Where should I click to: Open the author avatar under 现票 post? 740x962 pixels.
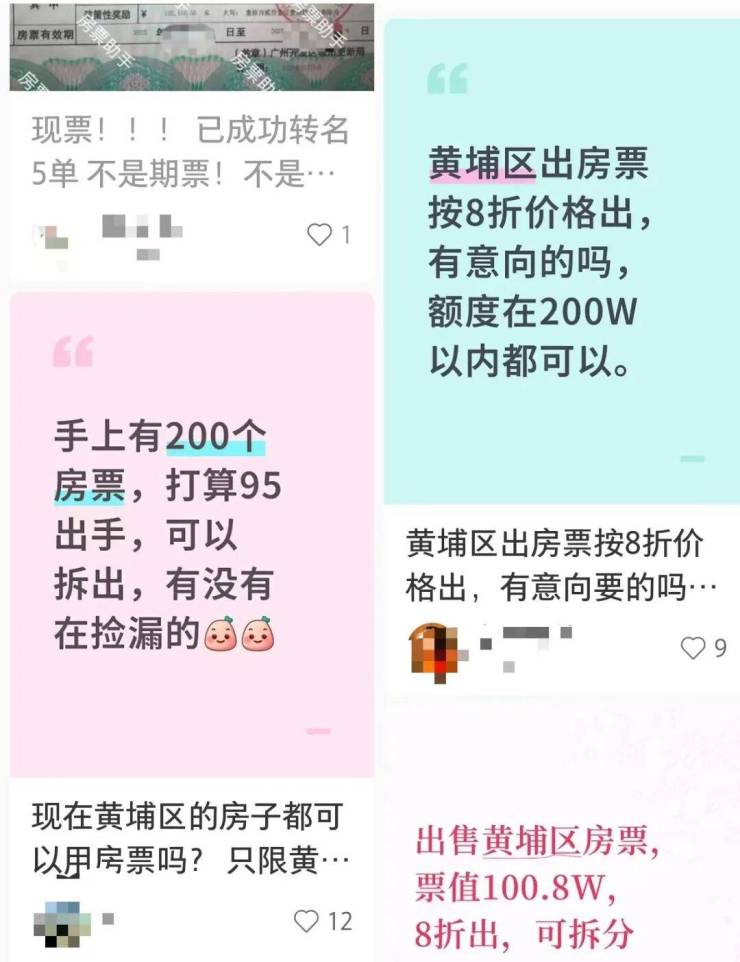pos(52,237)
